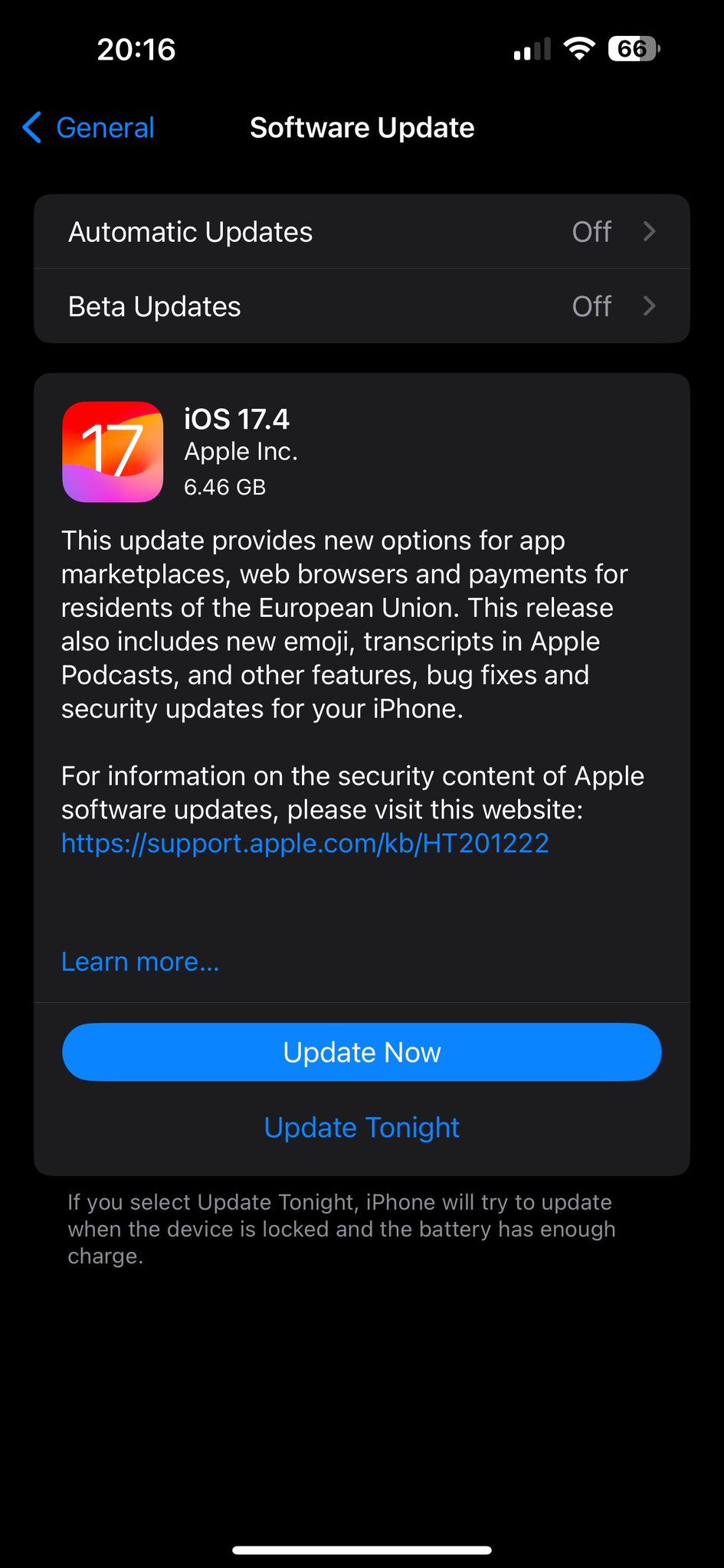Screen dimensions: 724x1568
Task: Schedule the install with Update Tonight
Action: tap(362, 1127)
